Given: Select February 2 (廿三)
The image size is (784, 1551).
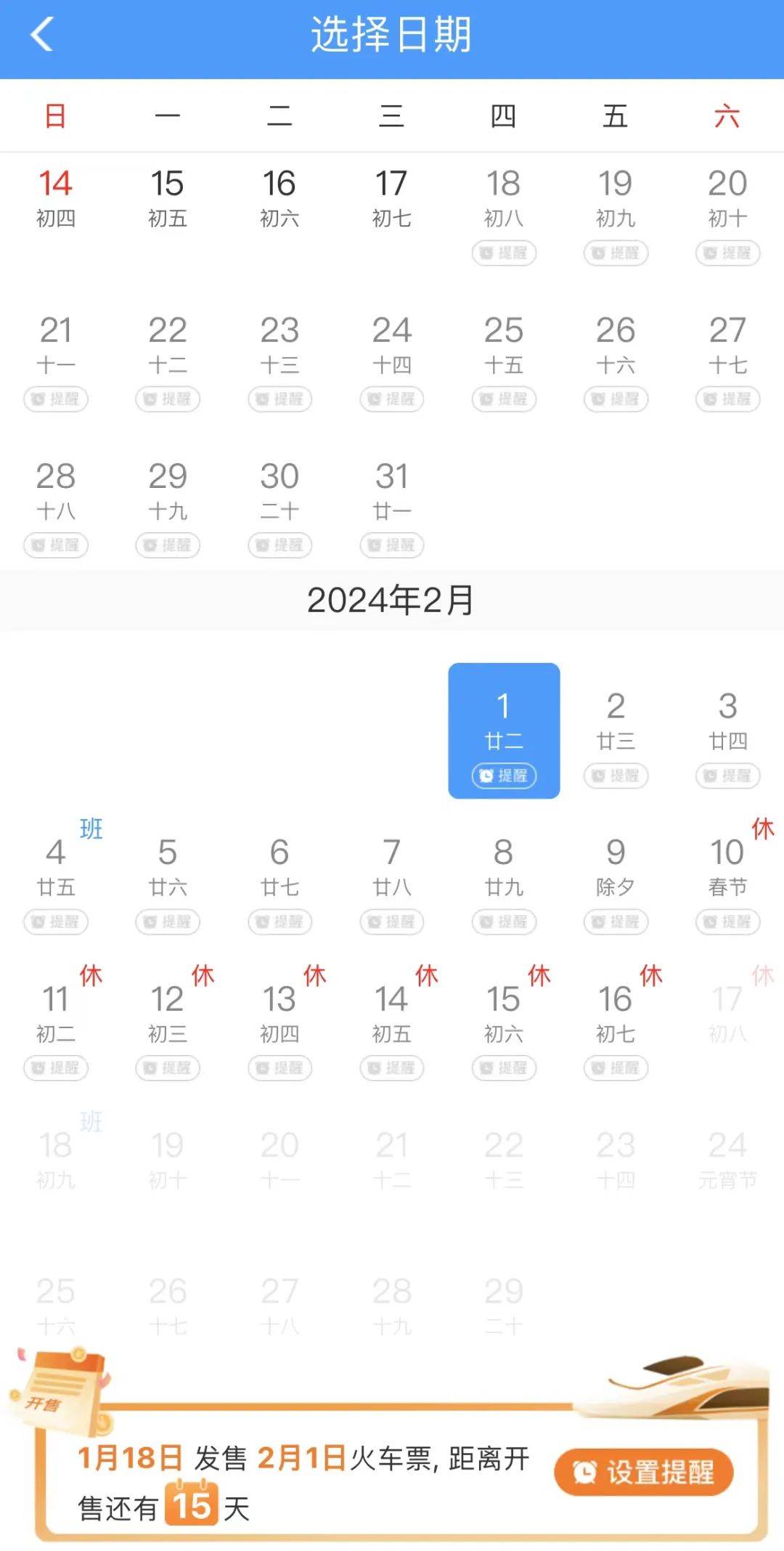Looking at the screenshot, I should tap(616, 720).
